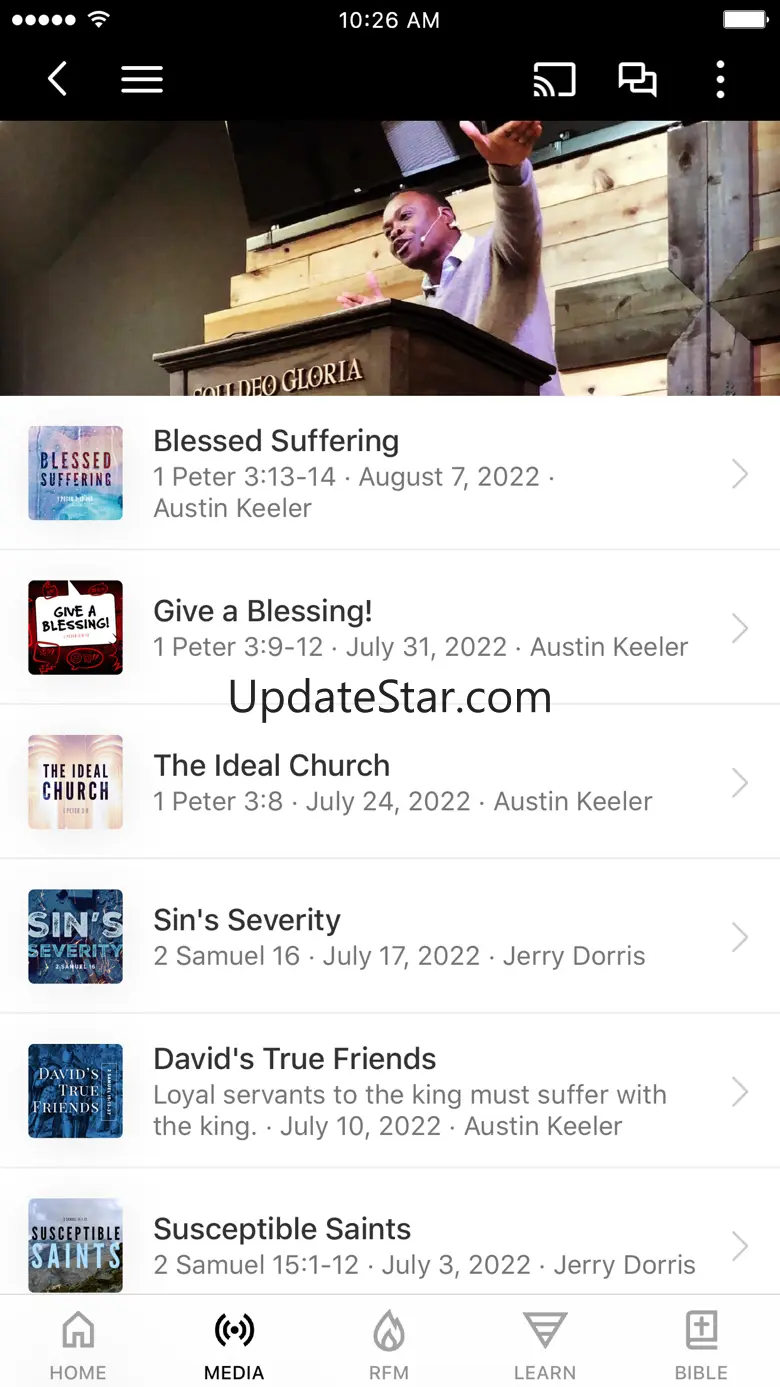The width and height of the screenshot is (780, 1387).
Task: Select the Media tab
Action: pyautogui.click(x=234, y=1344)
